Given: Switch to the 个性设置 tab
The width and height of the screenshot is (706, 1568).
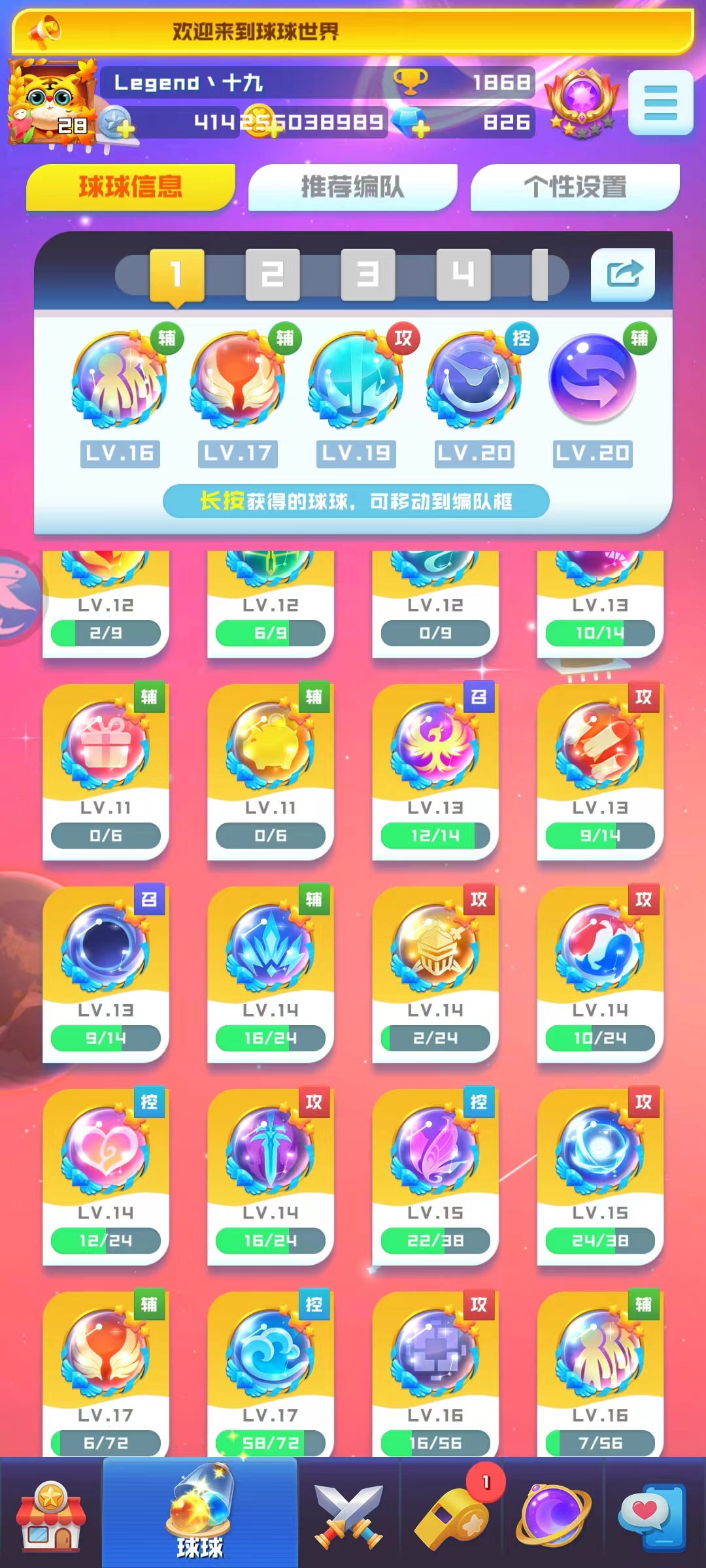Looking at the screenshot, I should pos(575,188).
